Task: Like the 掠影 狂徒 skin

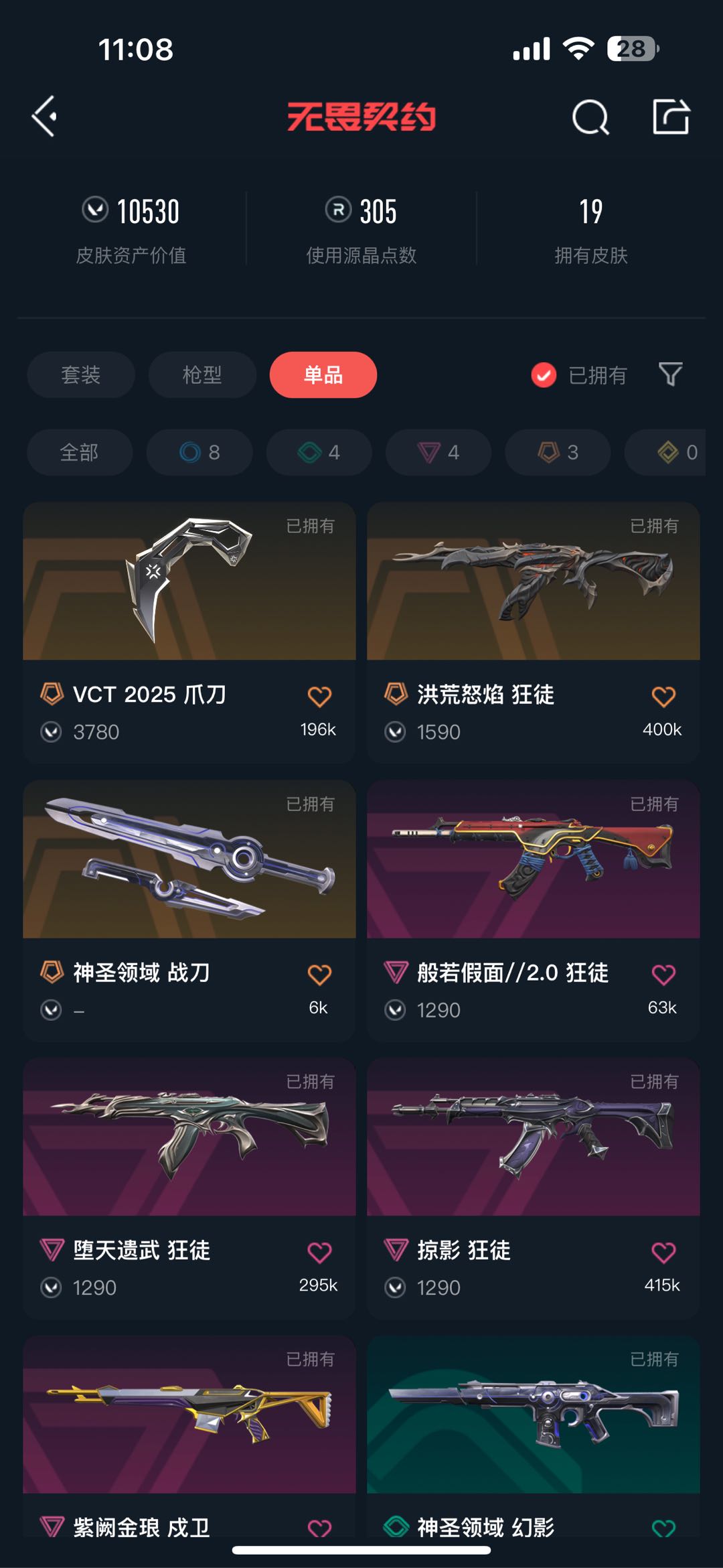Action: (x=663, y=1253)
